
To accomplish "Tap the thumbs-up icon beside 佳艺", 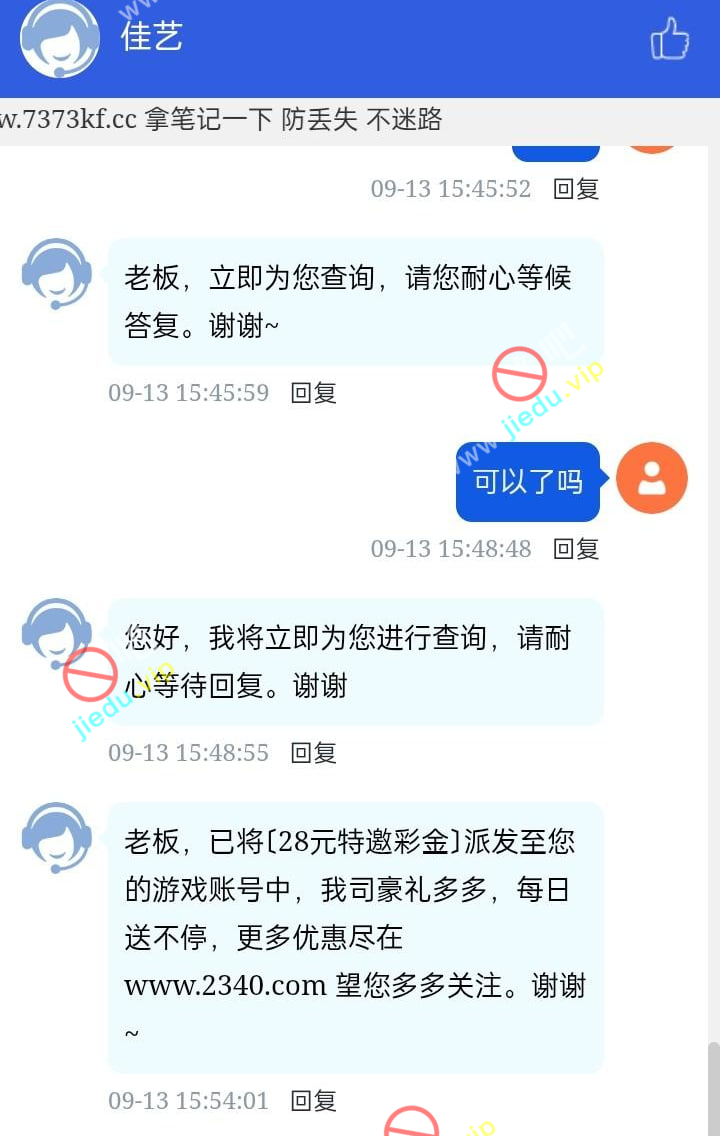I will pos(670,40).
